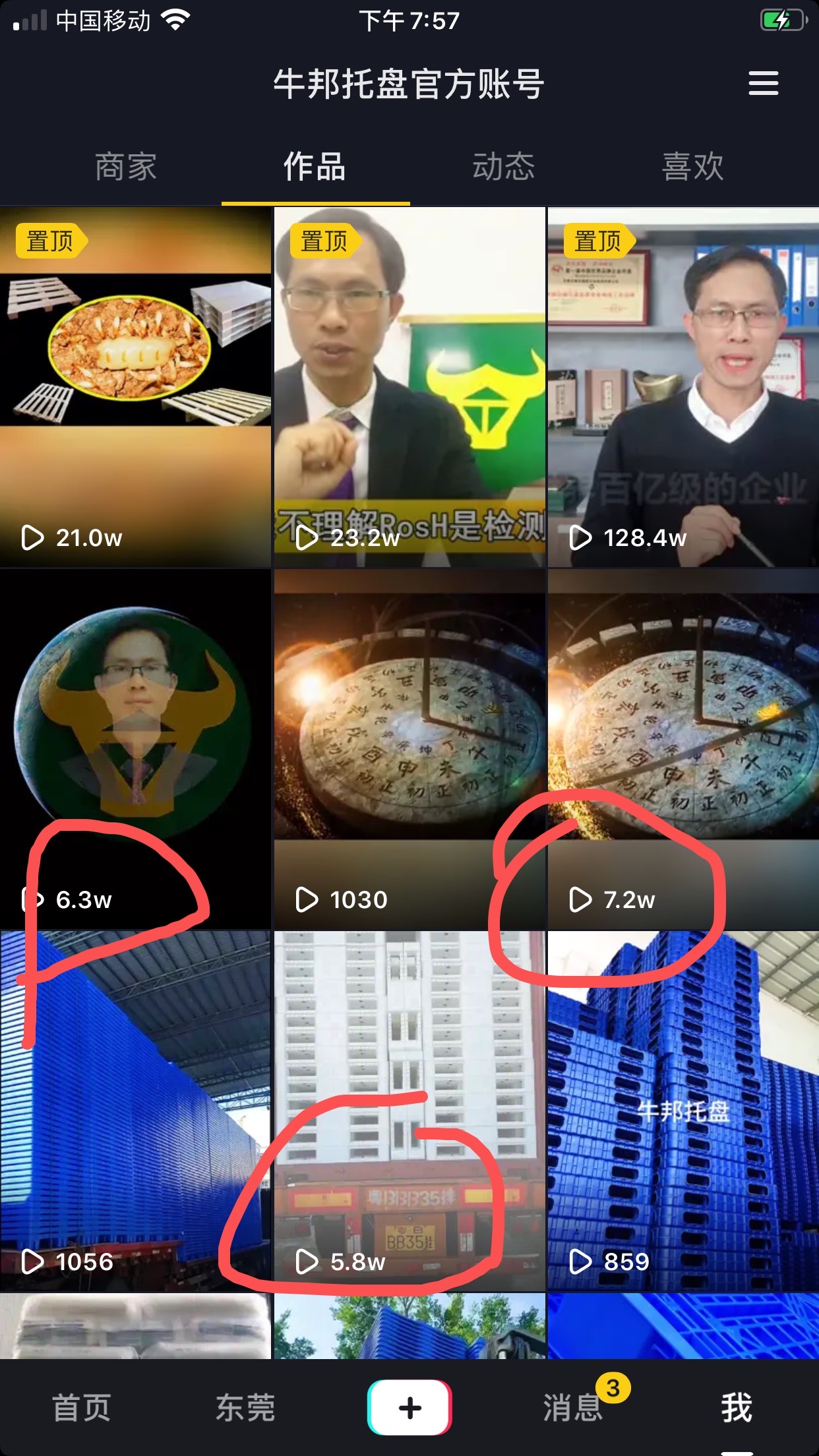Play the video with 1030 views
The image size is (819, 1456).
[409, 749]
